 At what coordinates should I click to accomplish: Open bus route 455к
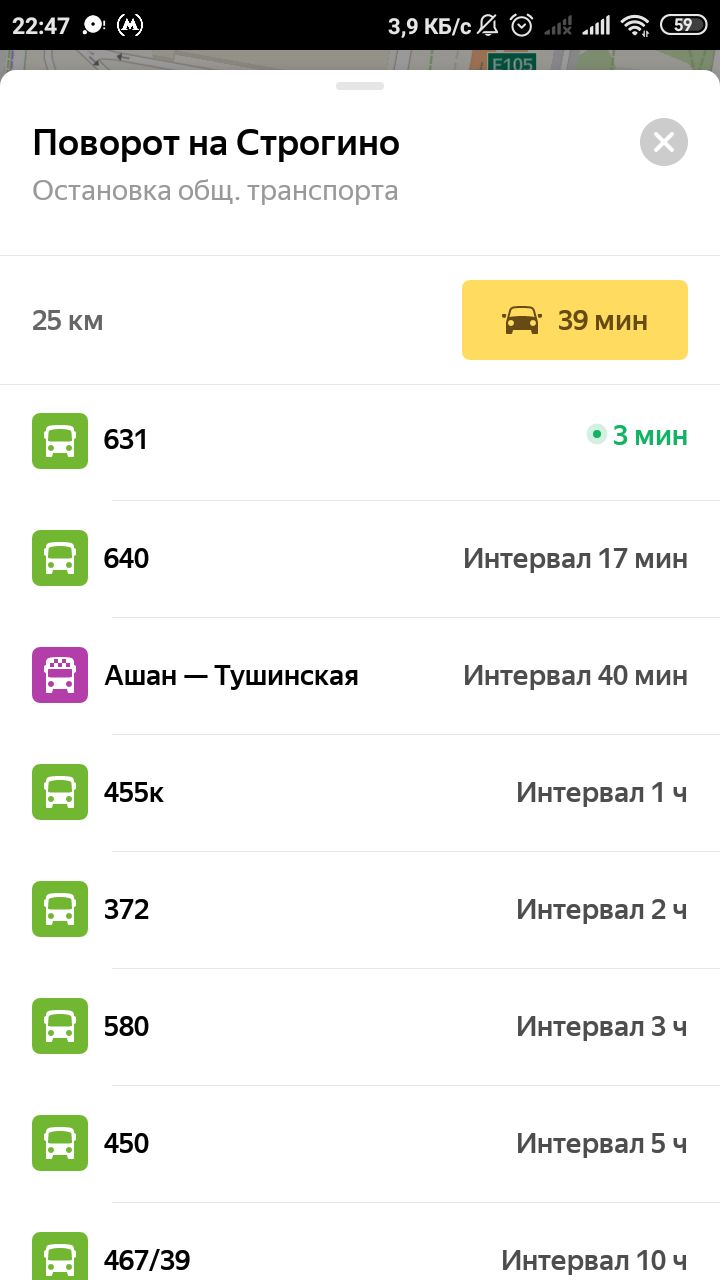click(x=360, y=792)
